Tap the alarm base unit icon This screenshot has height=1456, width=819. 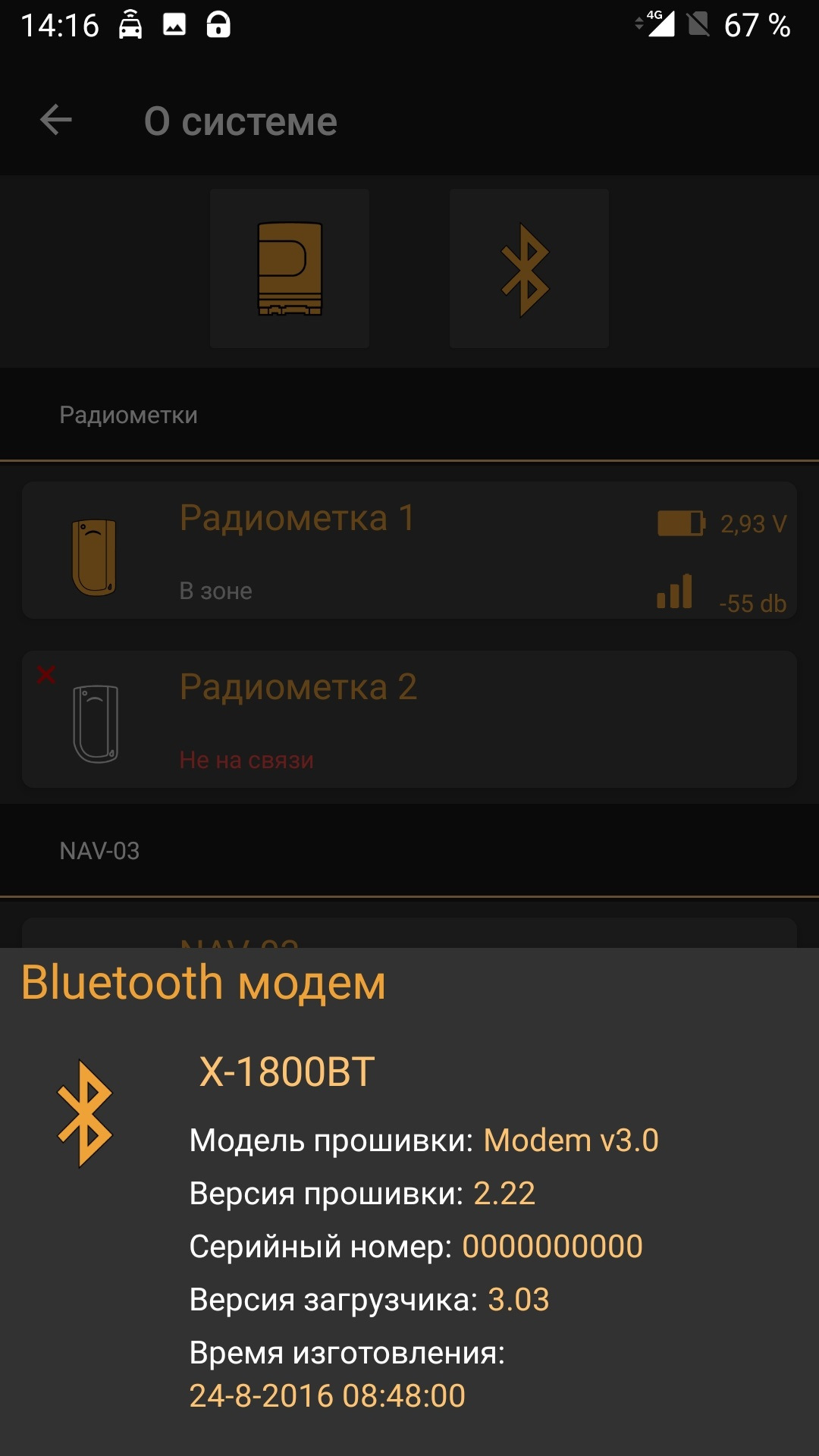[290, 268]
